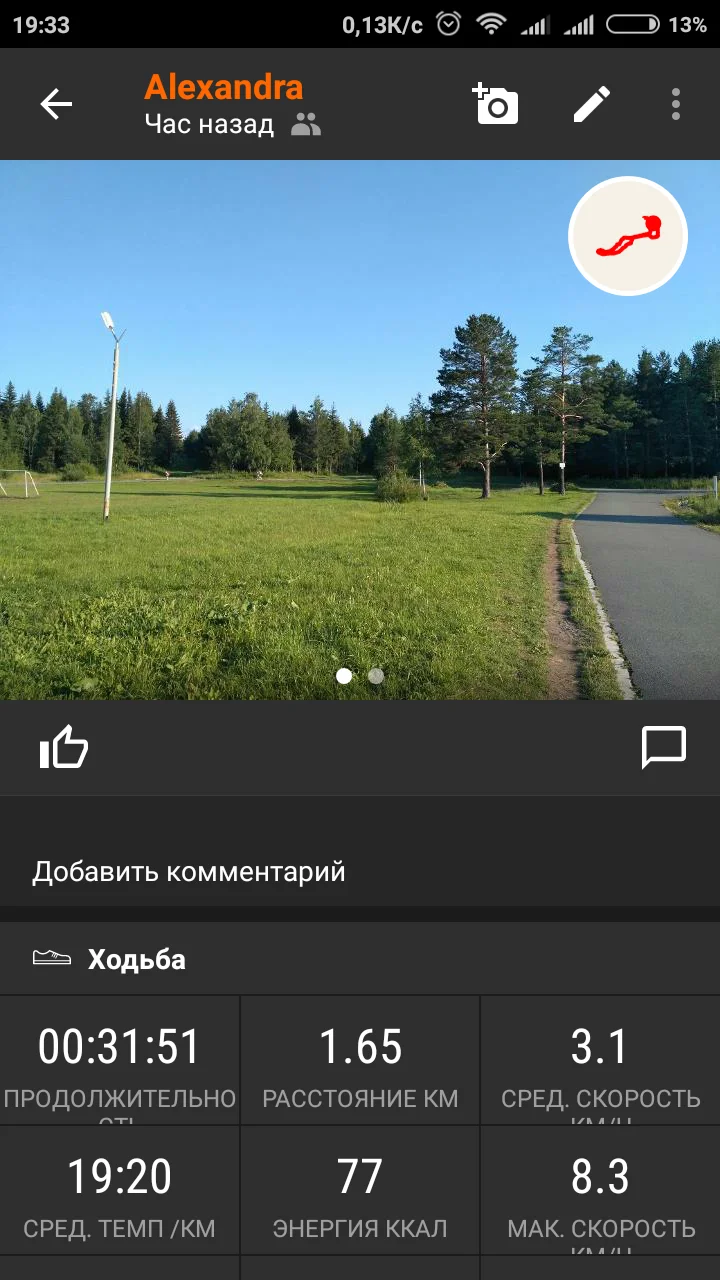The width and height of the screenshot is (720, 1280).
Task: Edit the workout with the pencil icon
Action: pos(591,104)
